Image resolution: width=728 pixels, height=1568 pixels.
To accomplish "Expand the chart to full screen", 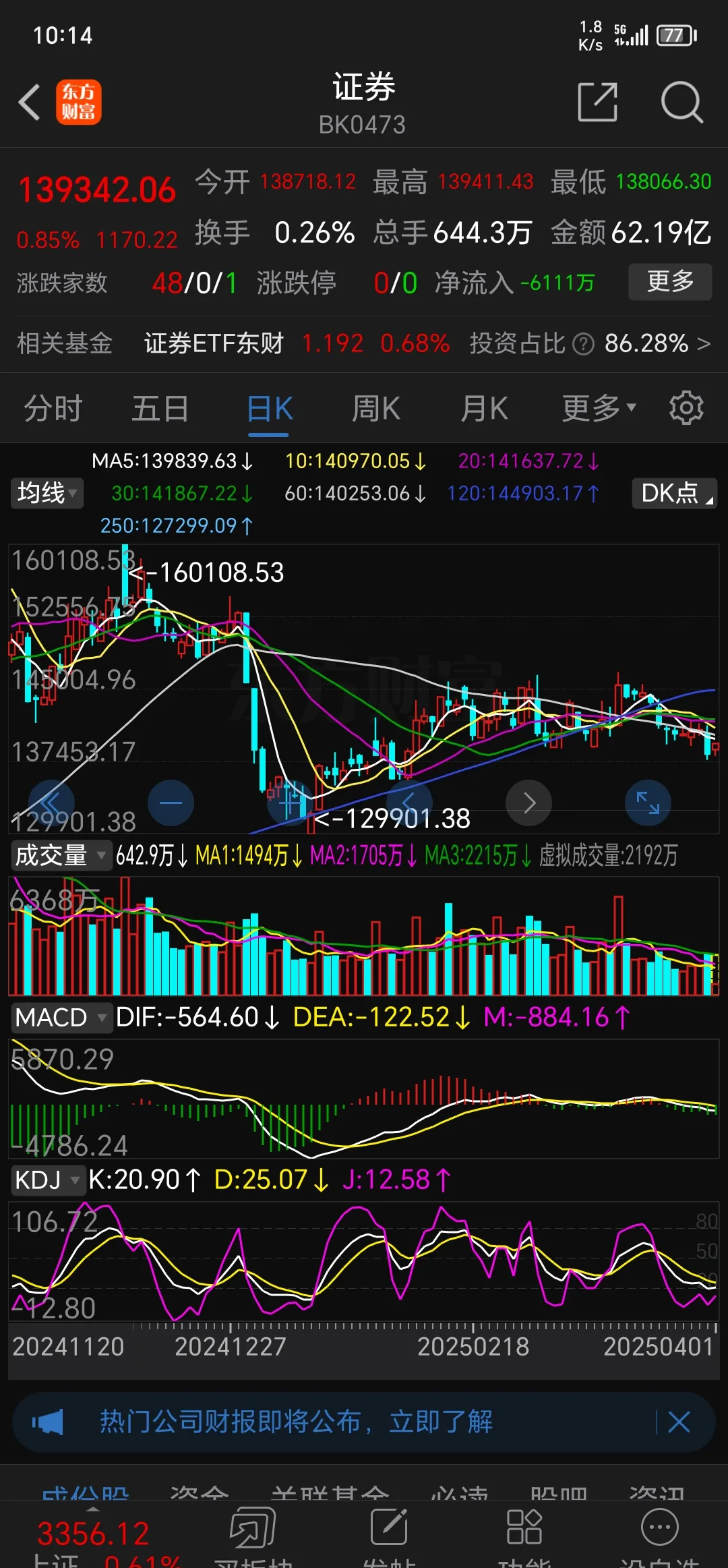I will (x=648, y=803).
